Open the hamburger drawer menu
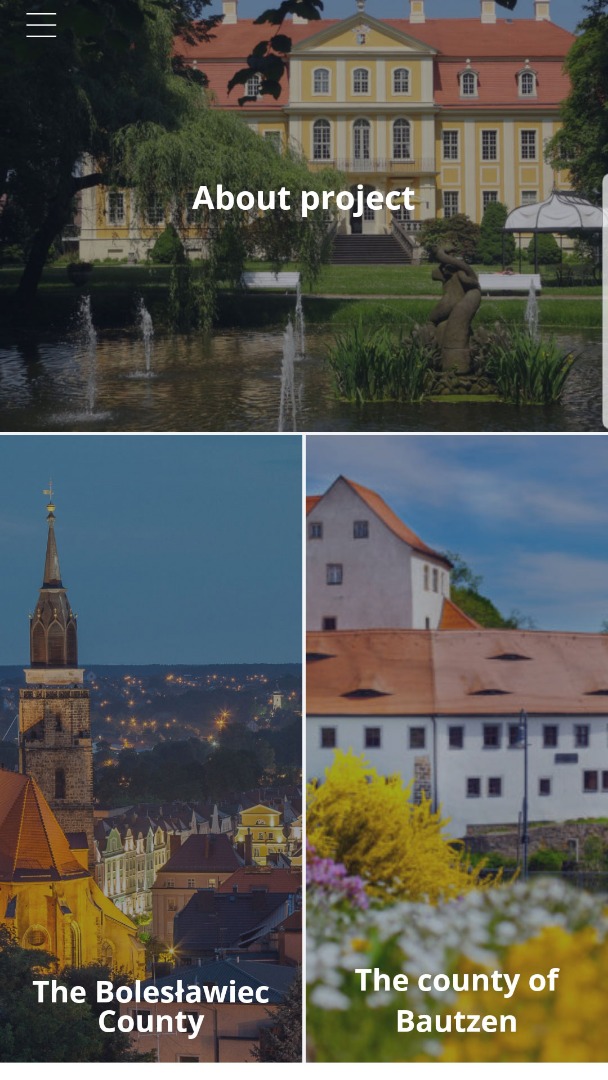Image resolution: width=608 pixels, height=1080 pixels. pos(41,25)
